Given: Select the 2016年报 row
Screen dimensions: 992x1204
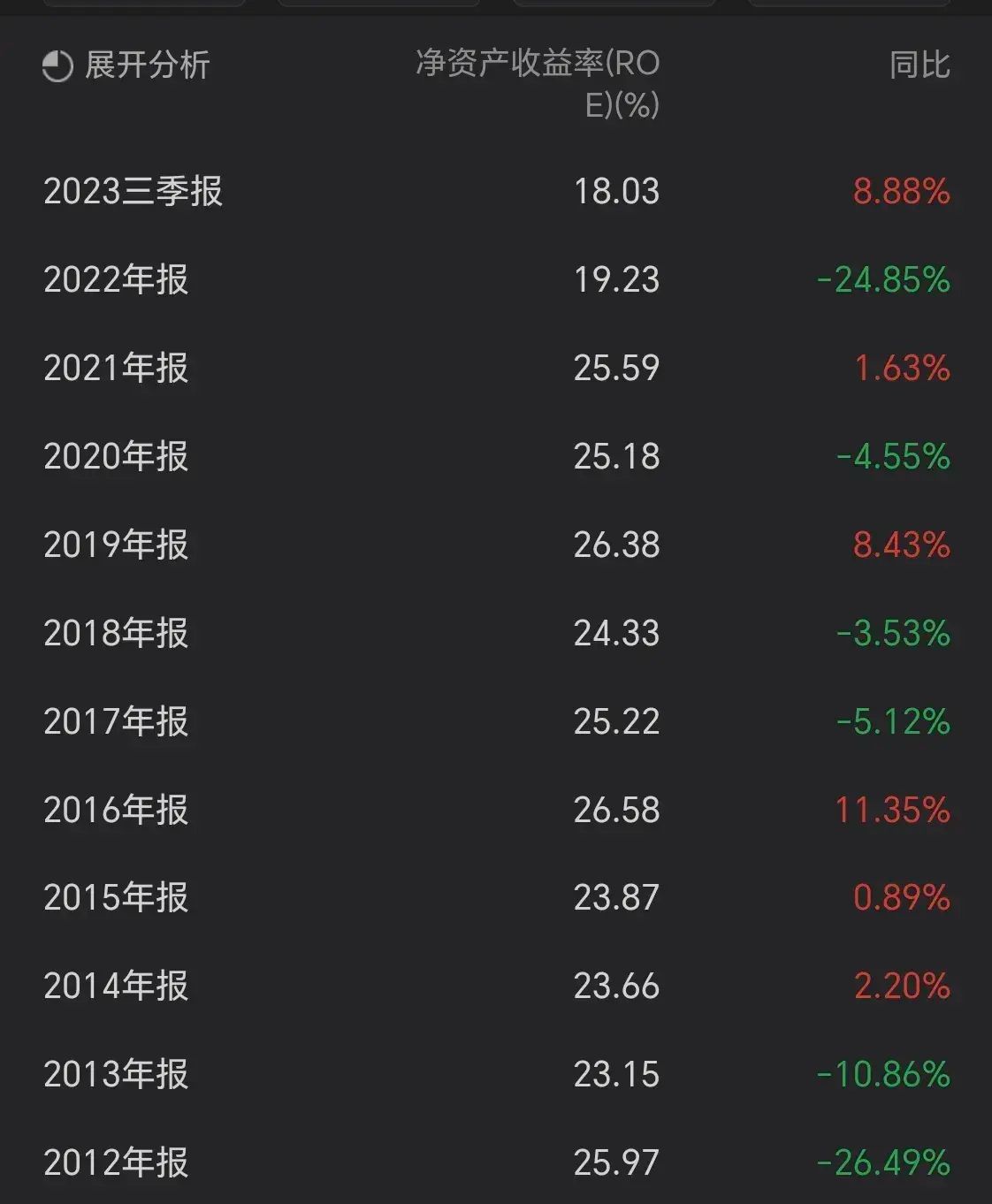Looking at the screenshot, I should (116, 810).
